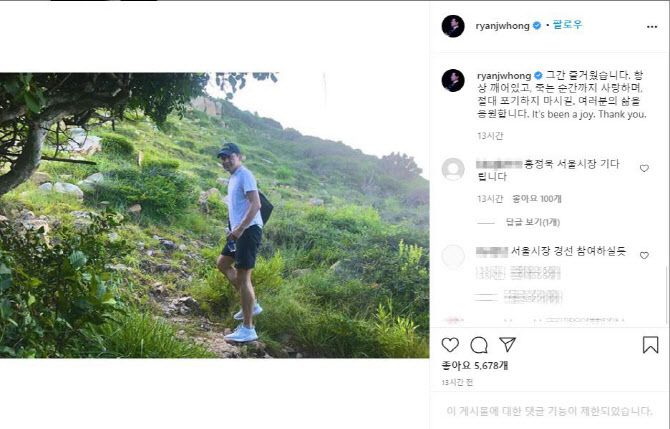This screenshot has width=670, height=429.
Task: Tap the profile avatar at the header
Action: tap(453, 26)
